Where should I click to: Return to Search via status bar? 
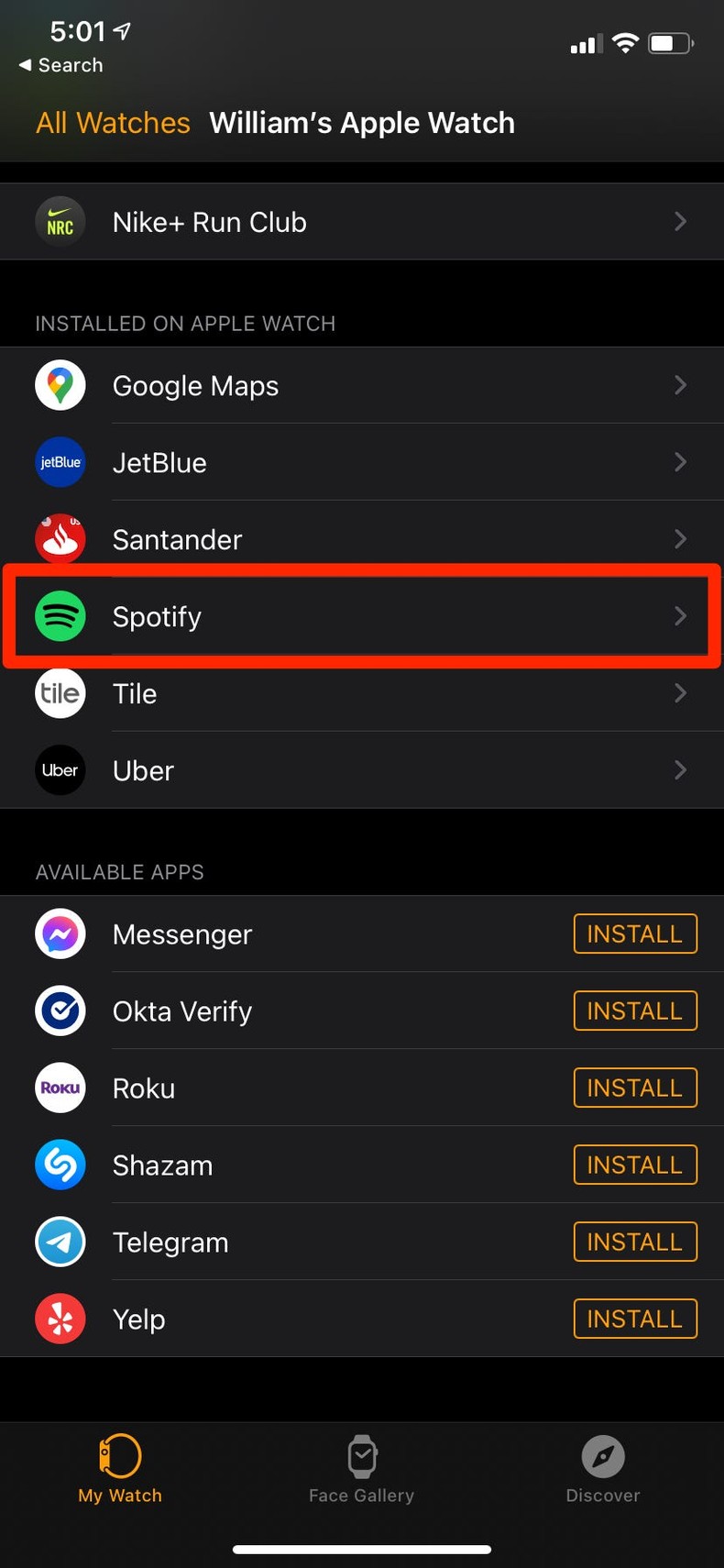(x=59, y=64)
